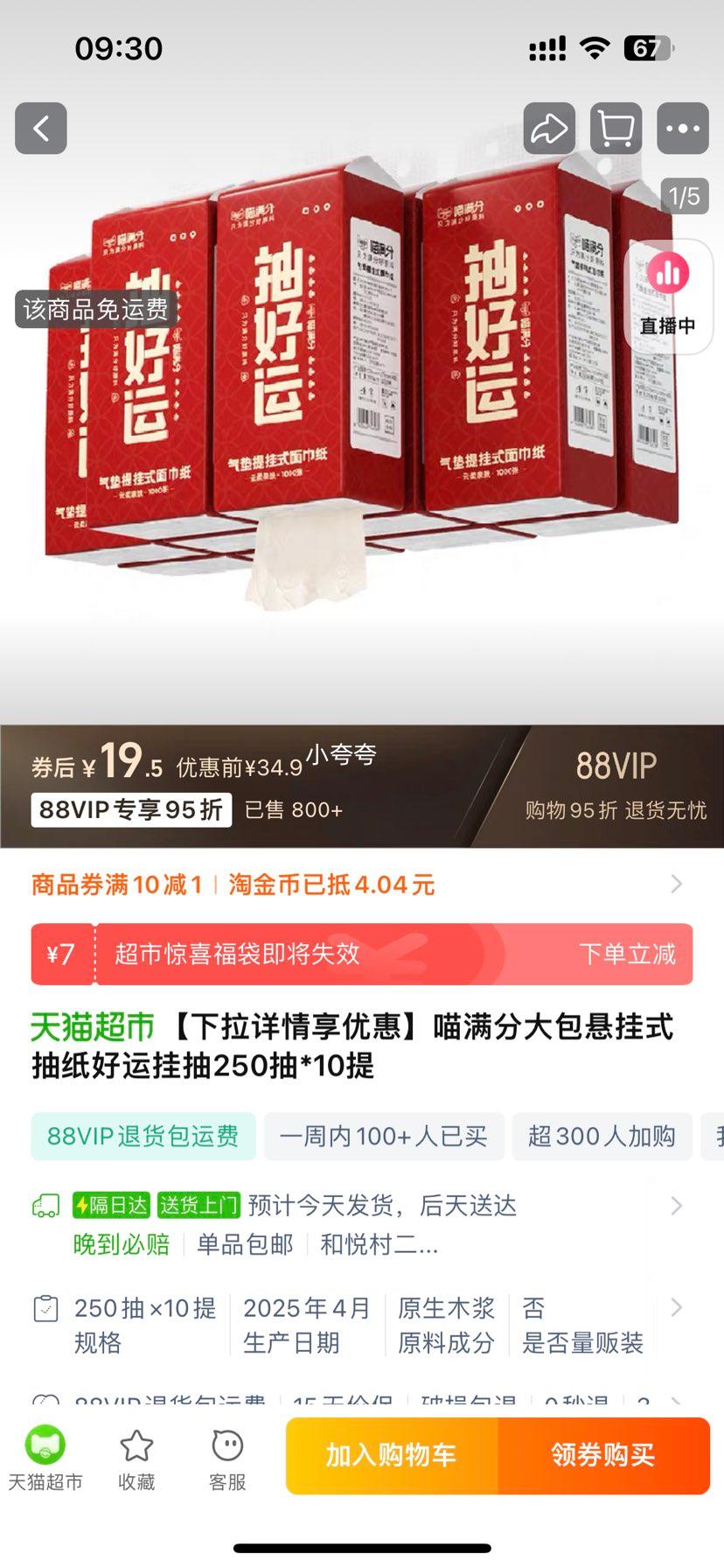724x1568 pixels.
Task: Open the share icon
Action: [x=549, y=128]
